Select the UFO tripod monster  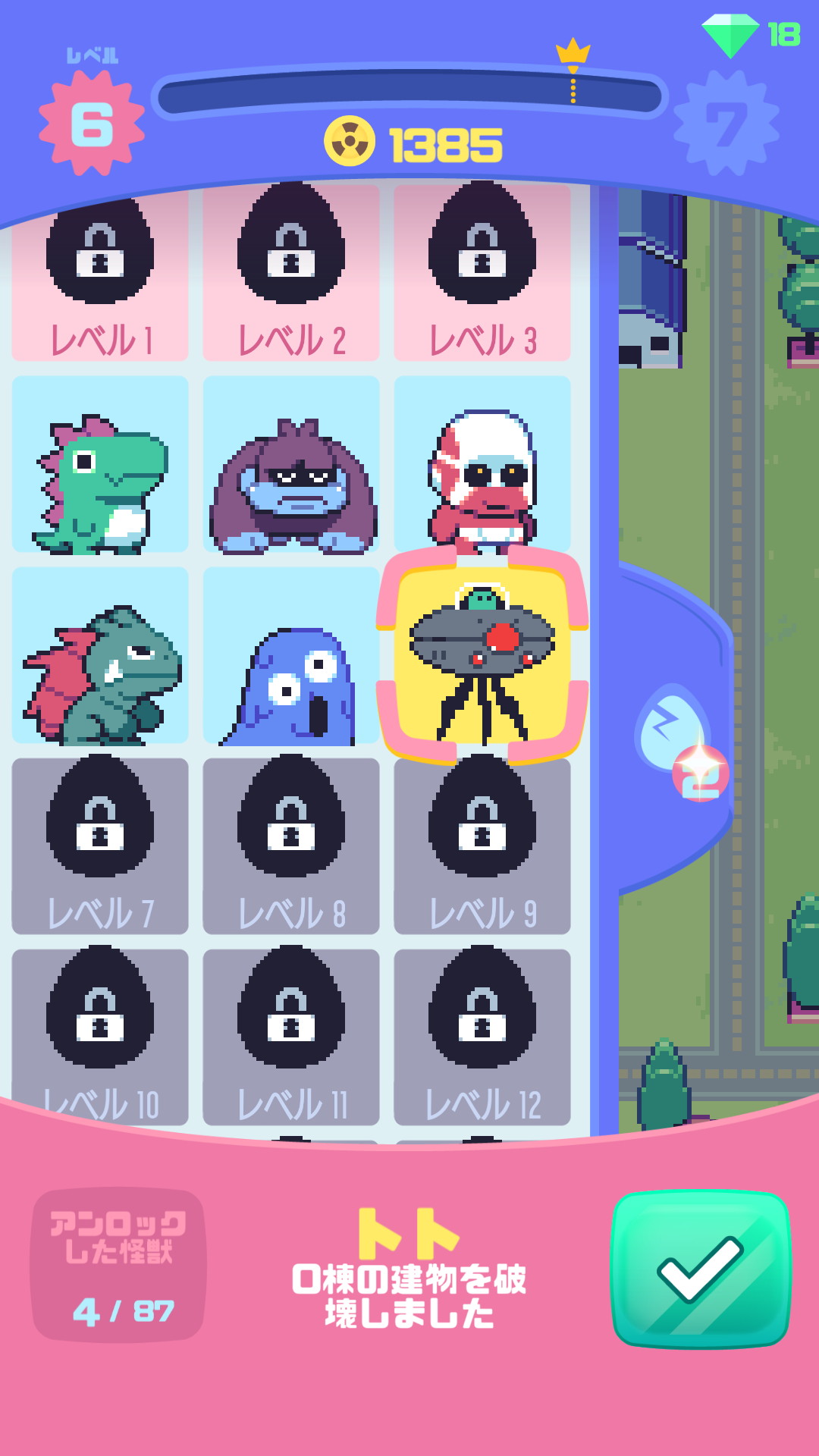coord(482,655)
